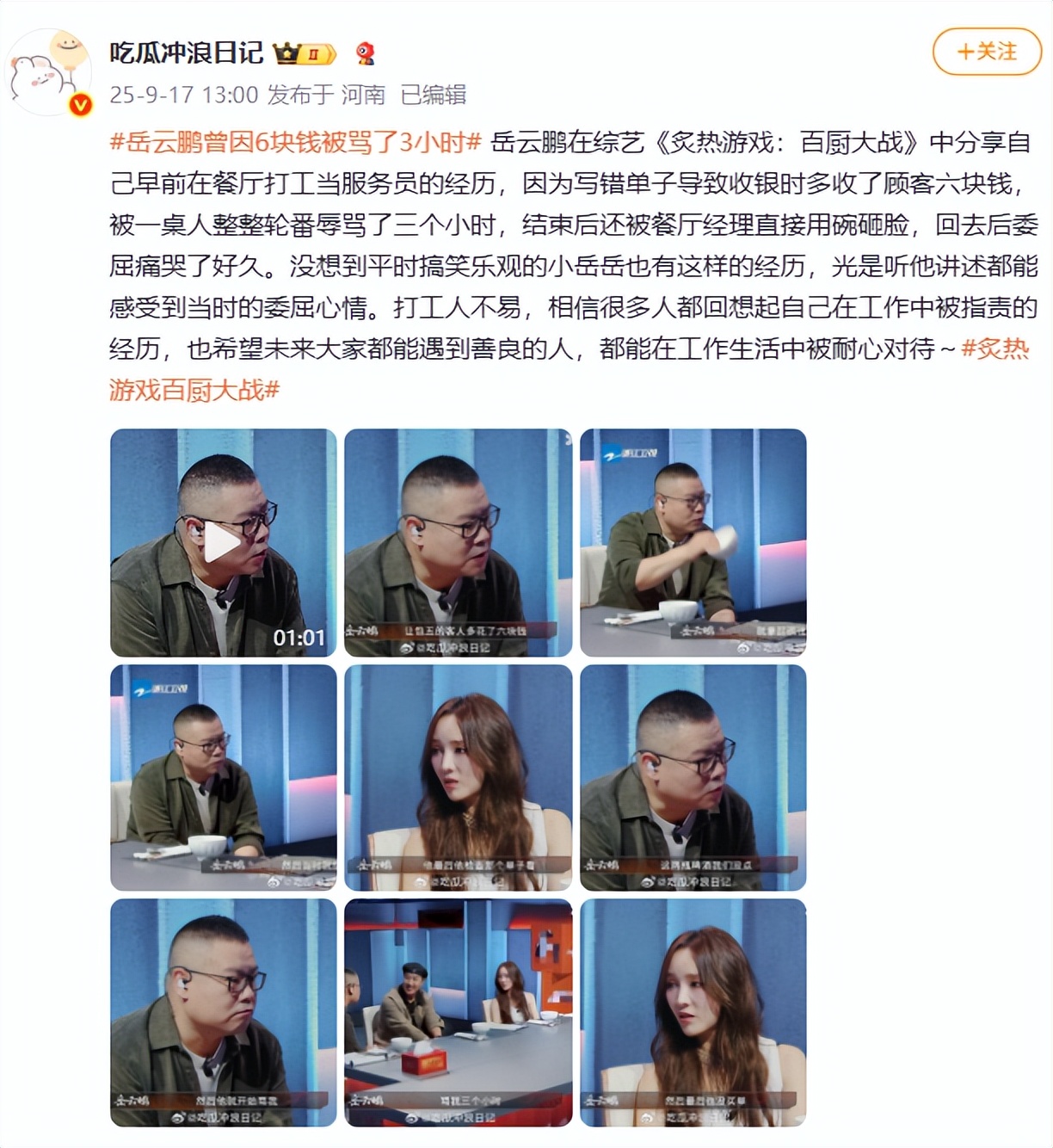1053x1148 pixels.
Task: Open hashtag #岳云鹏曾因6块钱被骂了3小时#
Action: (297, 142)
